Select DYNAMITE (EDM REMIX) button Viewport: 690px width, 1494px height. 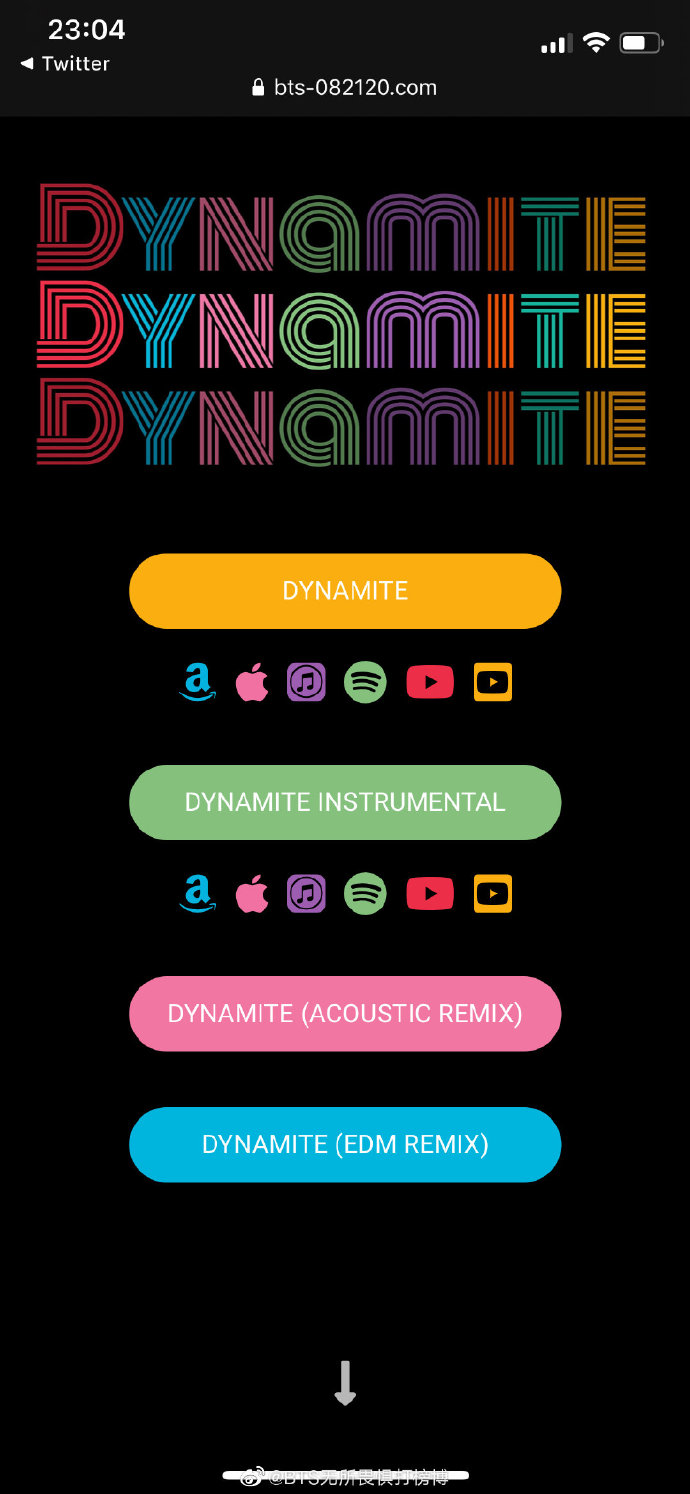tap(345, 1145)
